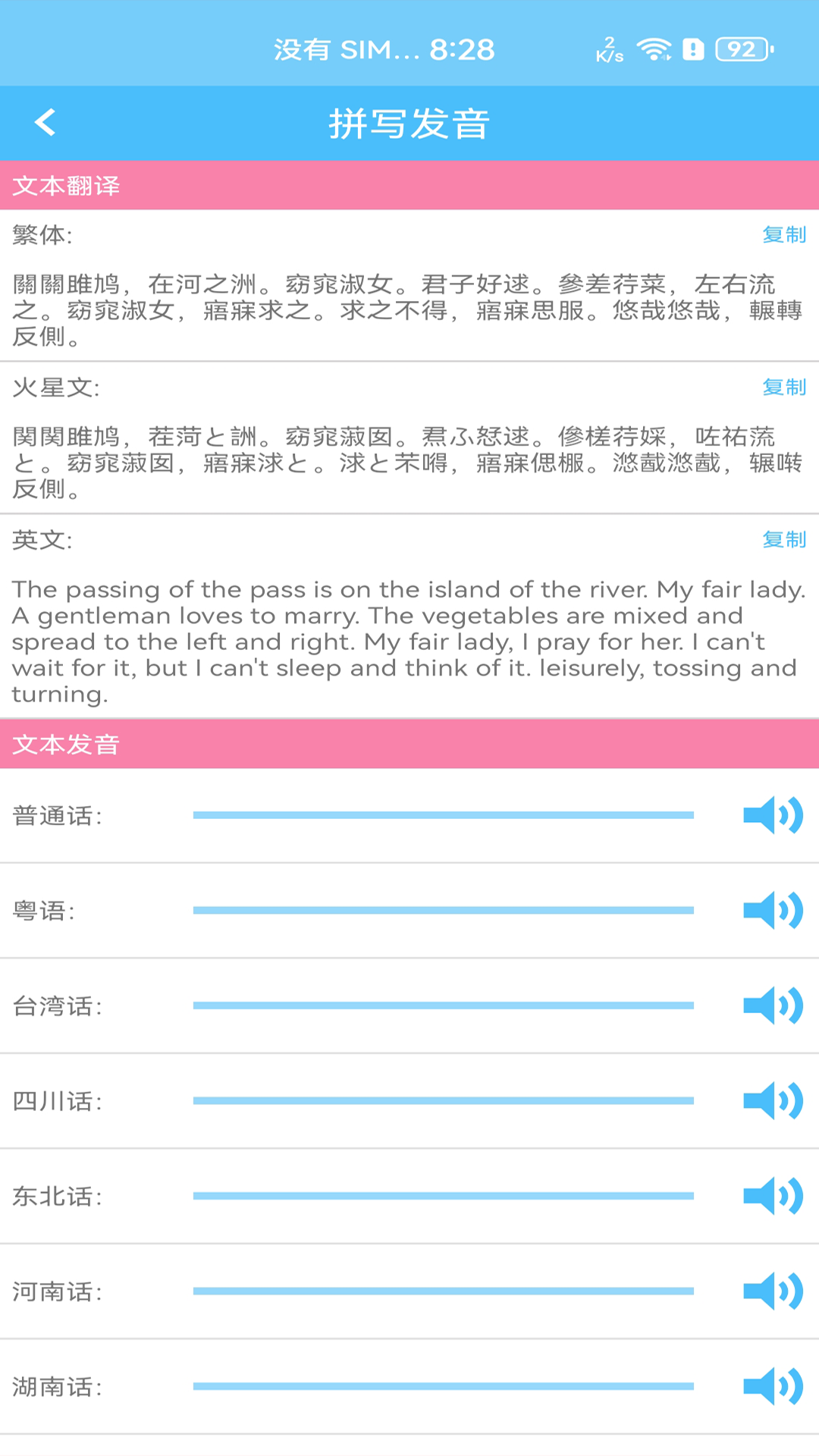Play the 东北话 pronunciation

pos(773,1196)
